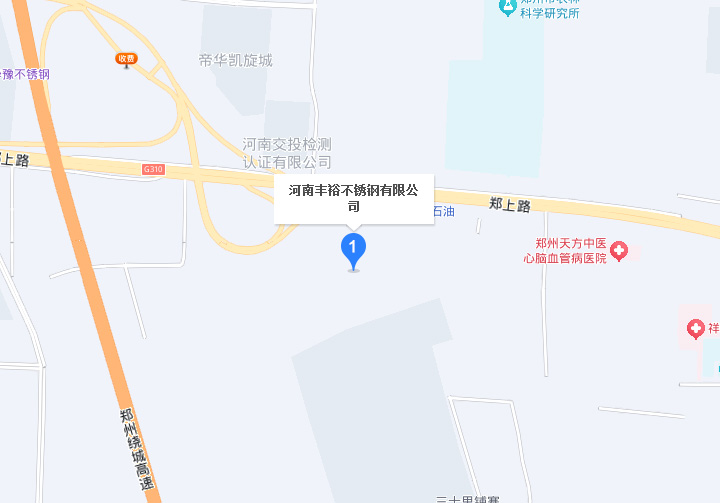This screenshot has width=720, height=503.
Task: Open the 河南丰裕不锈钢有限公司 info label
Action: click(x=353, y=198)
